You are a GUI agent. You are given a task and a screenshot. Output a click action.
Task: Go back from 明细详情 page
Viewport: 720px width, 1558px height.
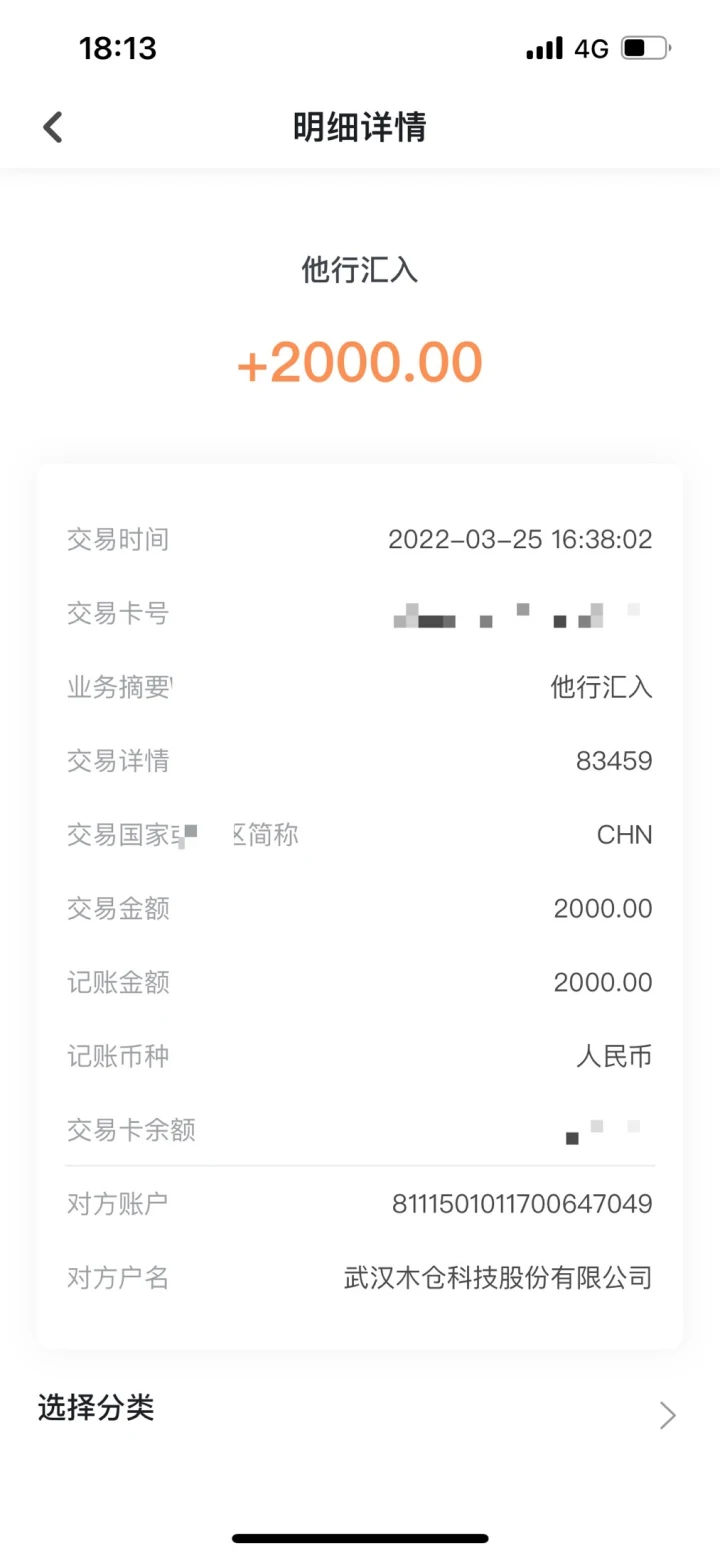pyautogui.click(x=53, y=127)
